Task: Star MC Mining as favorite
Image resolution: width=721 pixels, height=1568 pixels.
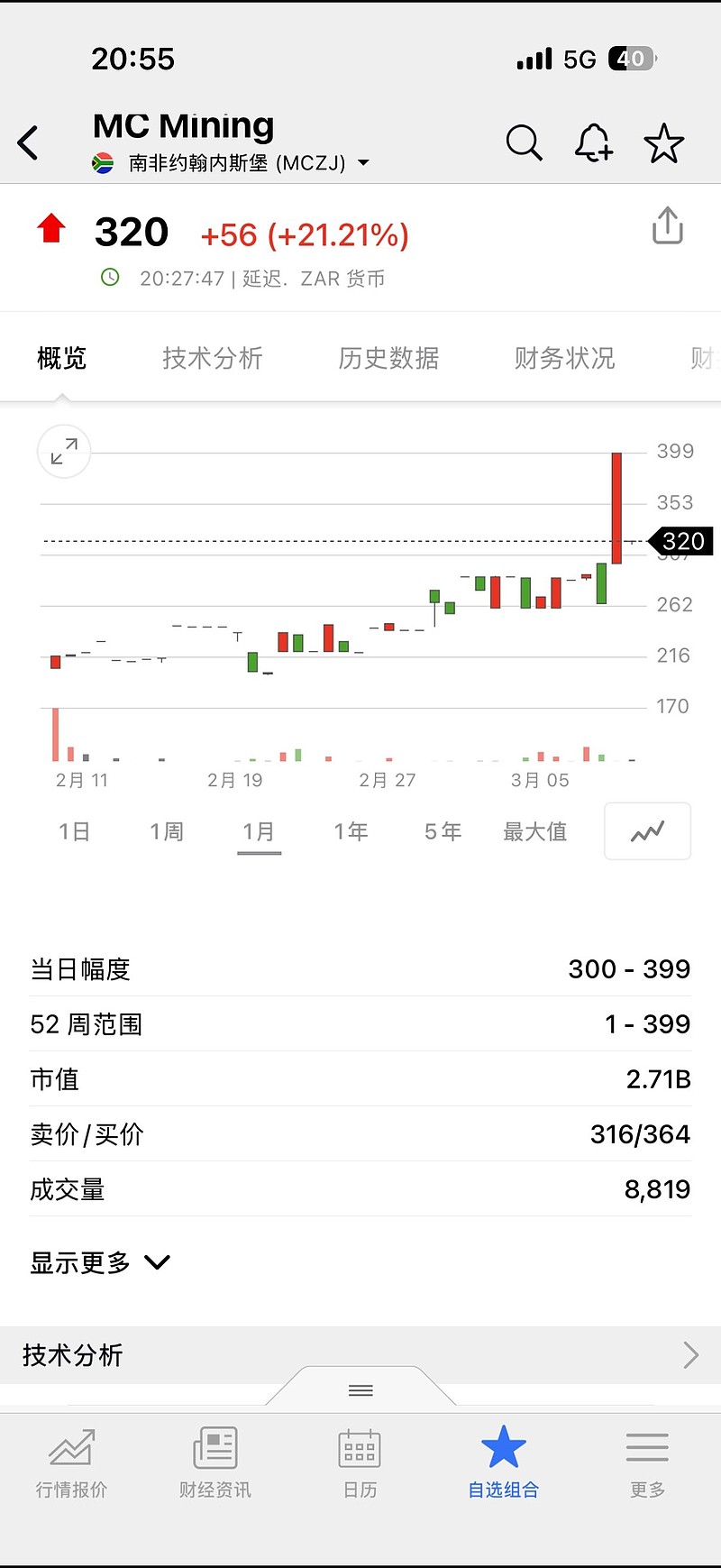Action: click(664, 142)
